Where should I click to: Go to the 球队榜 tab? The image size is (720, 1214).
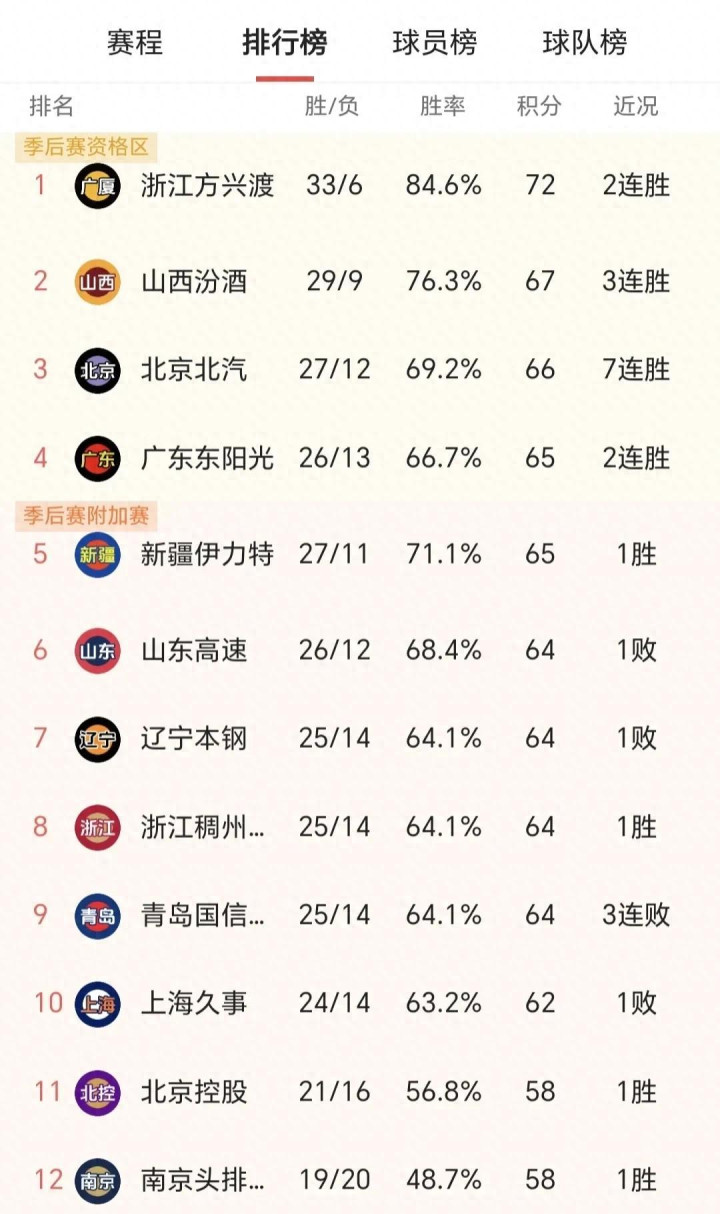click(x=584, y=43)
